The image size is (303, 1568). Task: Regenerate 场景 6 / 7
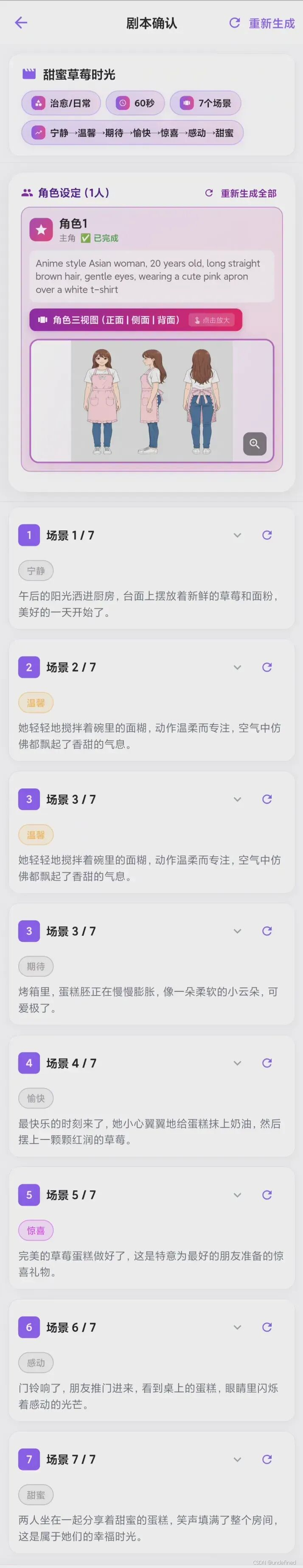pos(267,1327)
